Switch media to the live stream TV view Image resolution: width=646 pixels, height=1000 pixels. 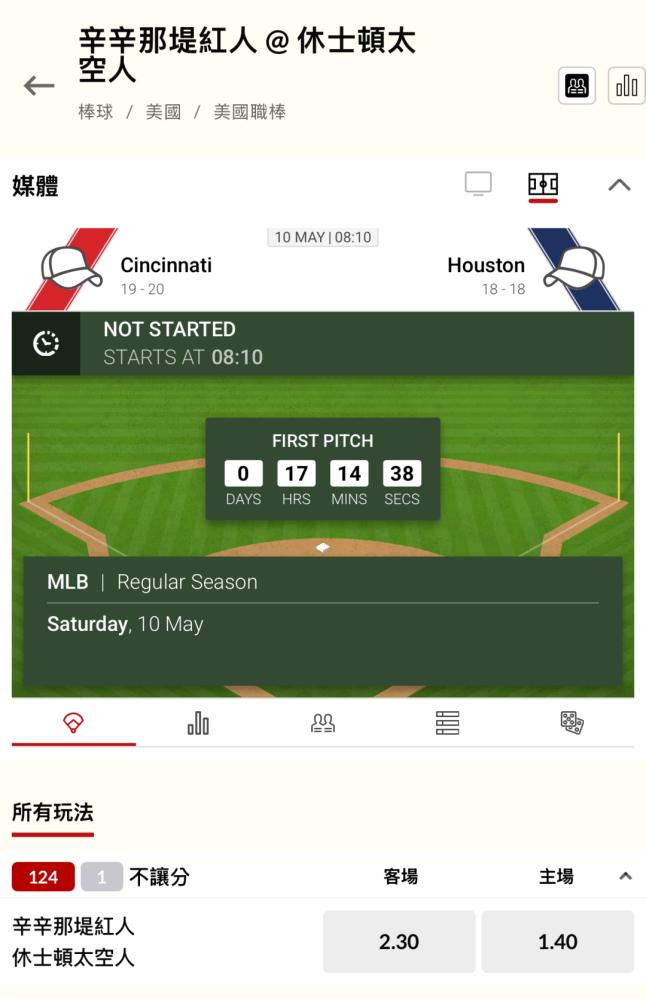[x=478, y=184]
